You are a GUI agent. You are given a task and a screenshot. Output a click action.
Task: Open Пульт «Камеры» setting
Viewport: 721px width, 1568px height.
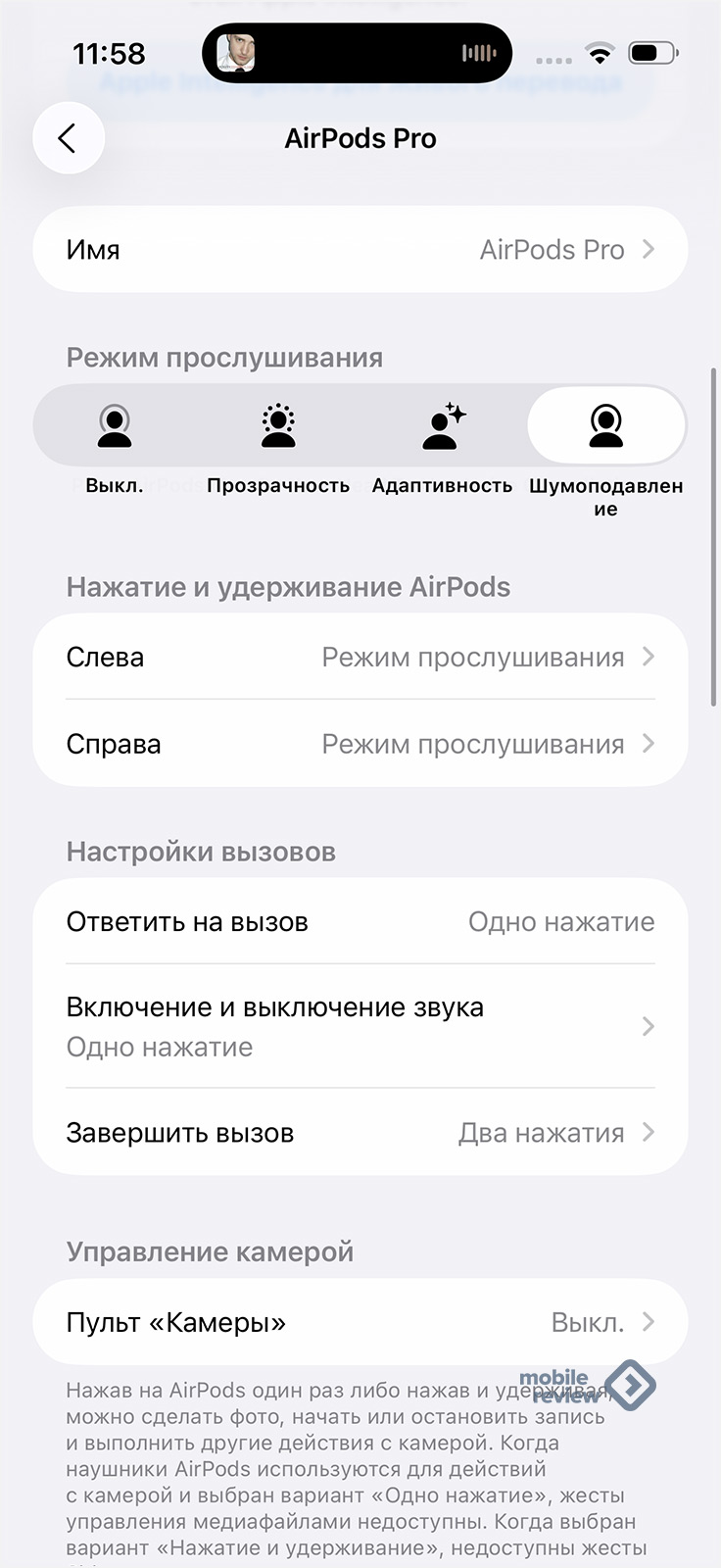coord(360,1322)
